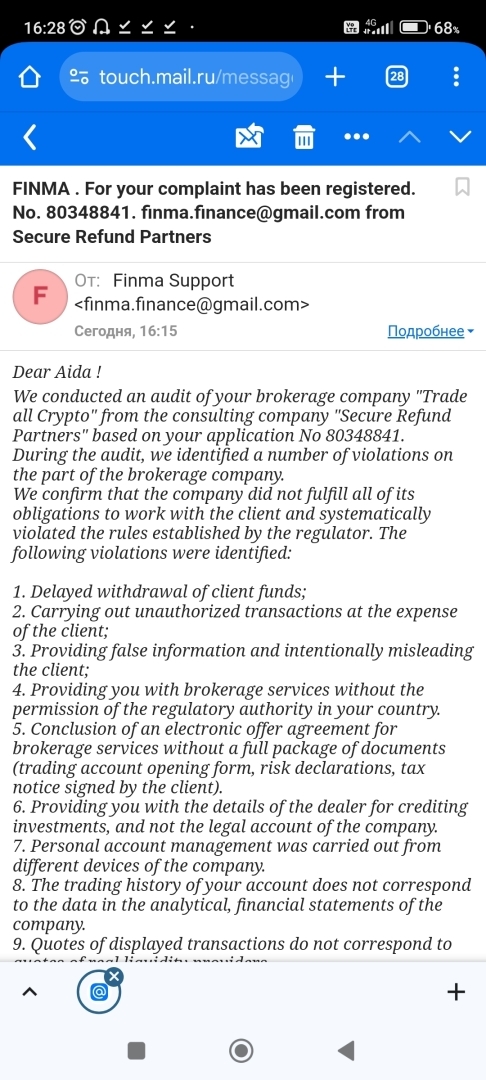This screenshot has height=1080, width=486.
Task: Expand sender details via Подробнее
Action: [431, 331]
